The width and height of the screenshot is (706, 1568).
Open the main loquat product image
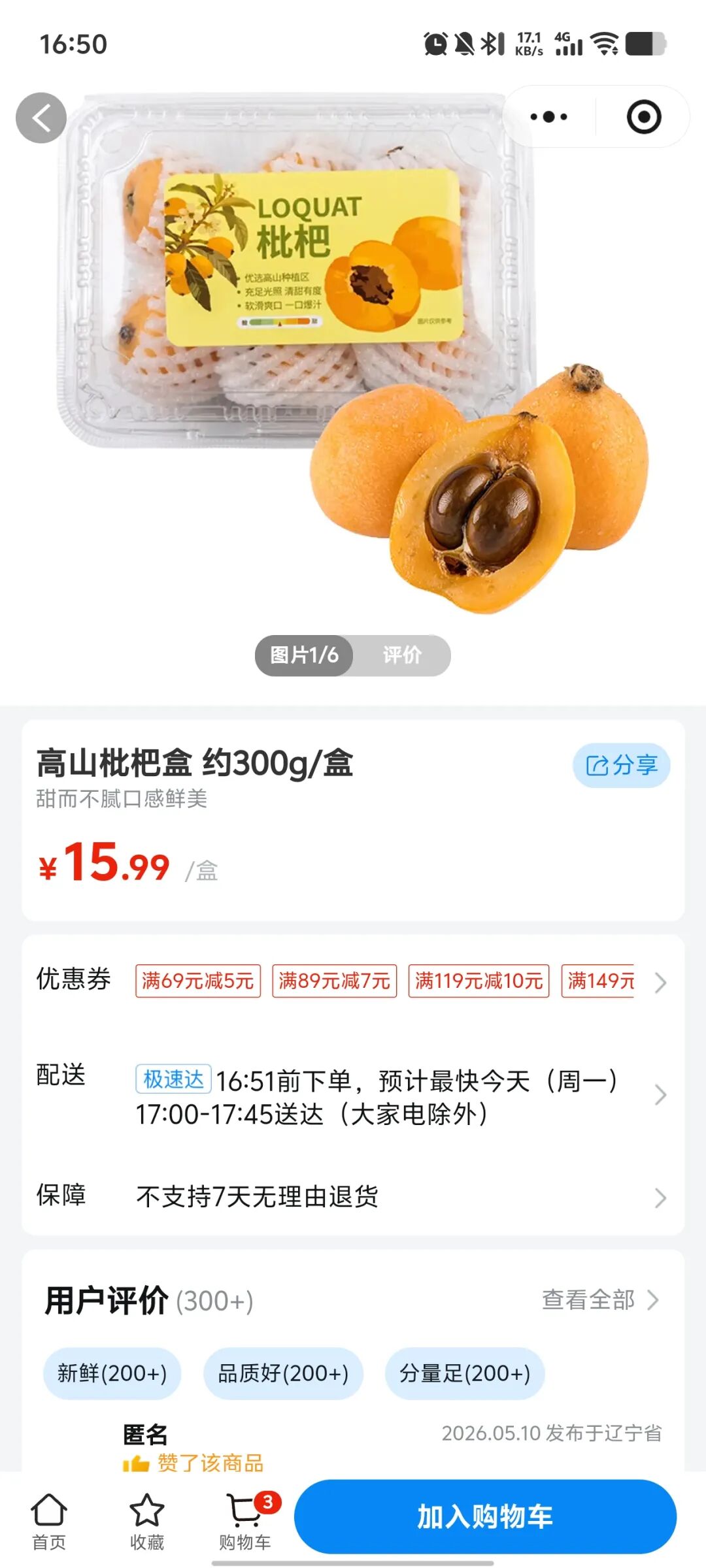tap(353, 353)
